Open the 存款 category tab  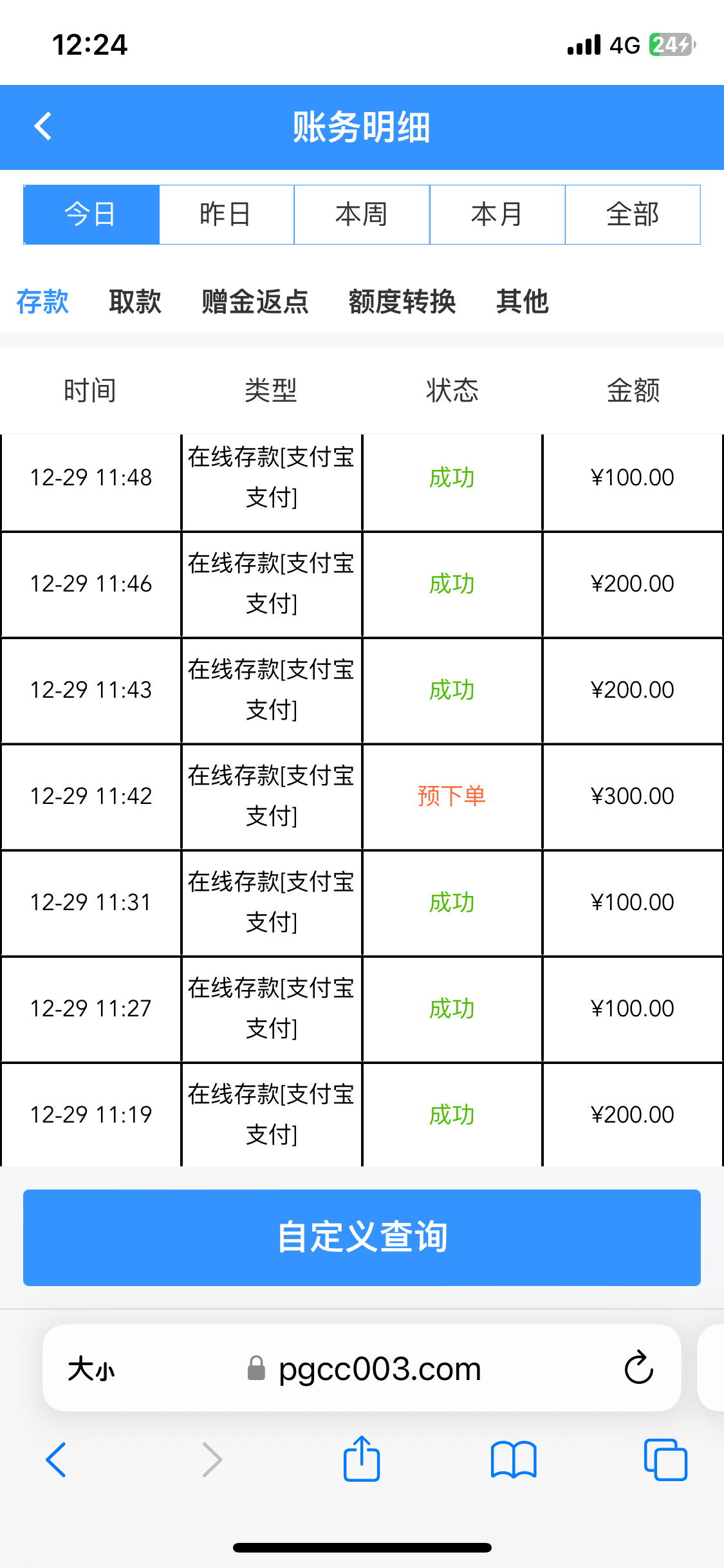click(42, 301)
